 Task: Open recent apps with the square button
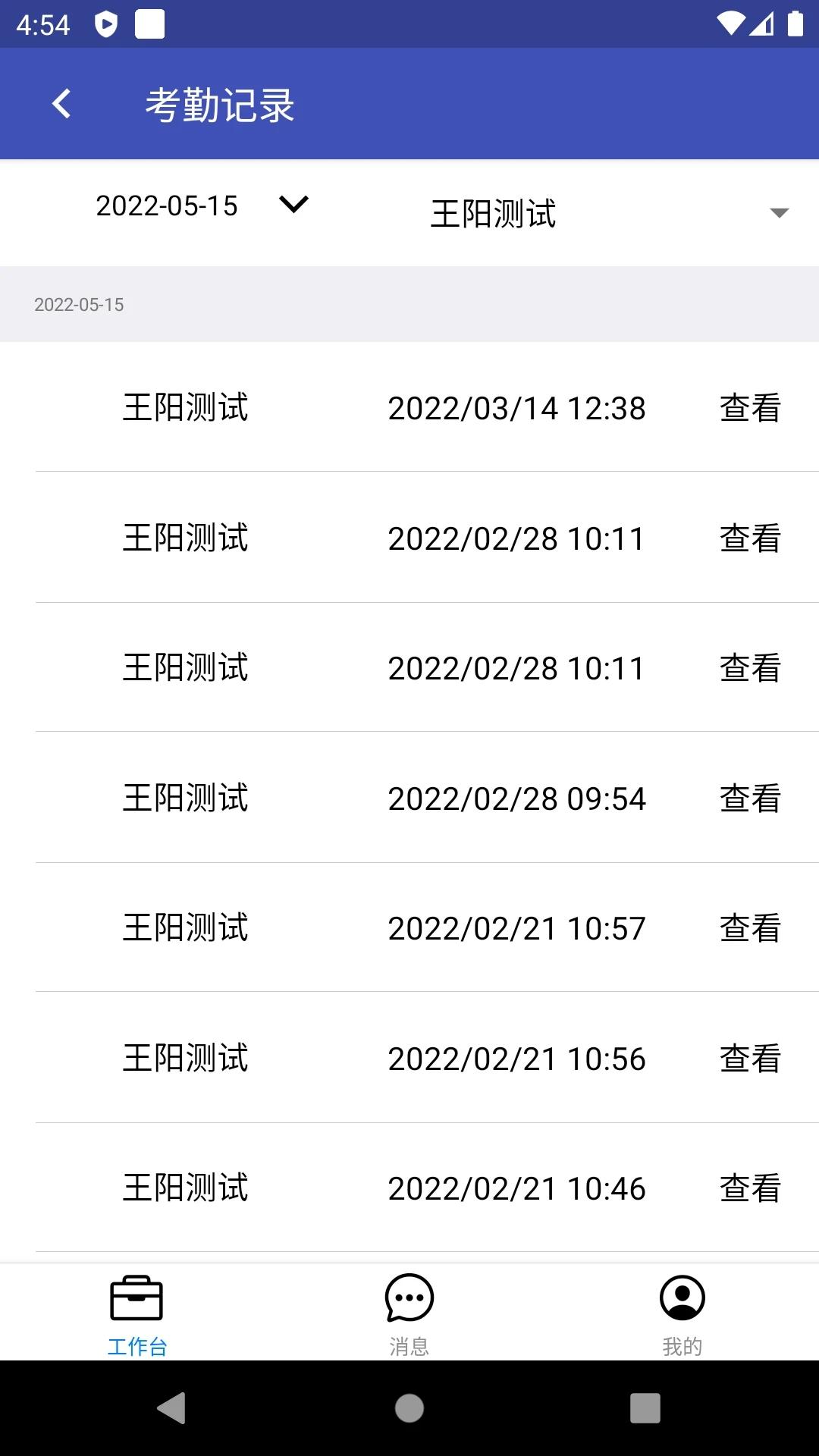(645, 1407)
